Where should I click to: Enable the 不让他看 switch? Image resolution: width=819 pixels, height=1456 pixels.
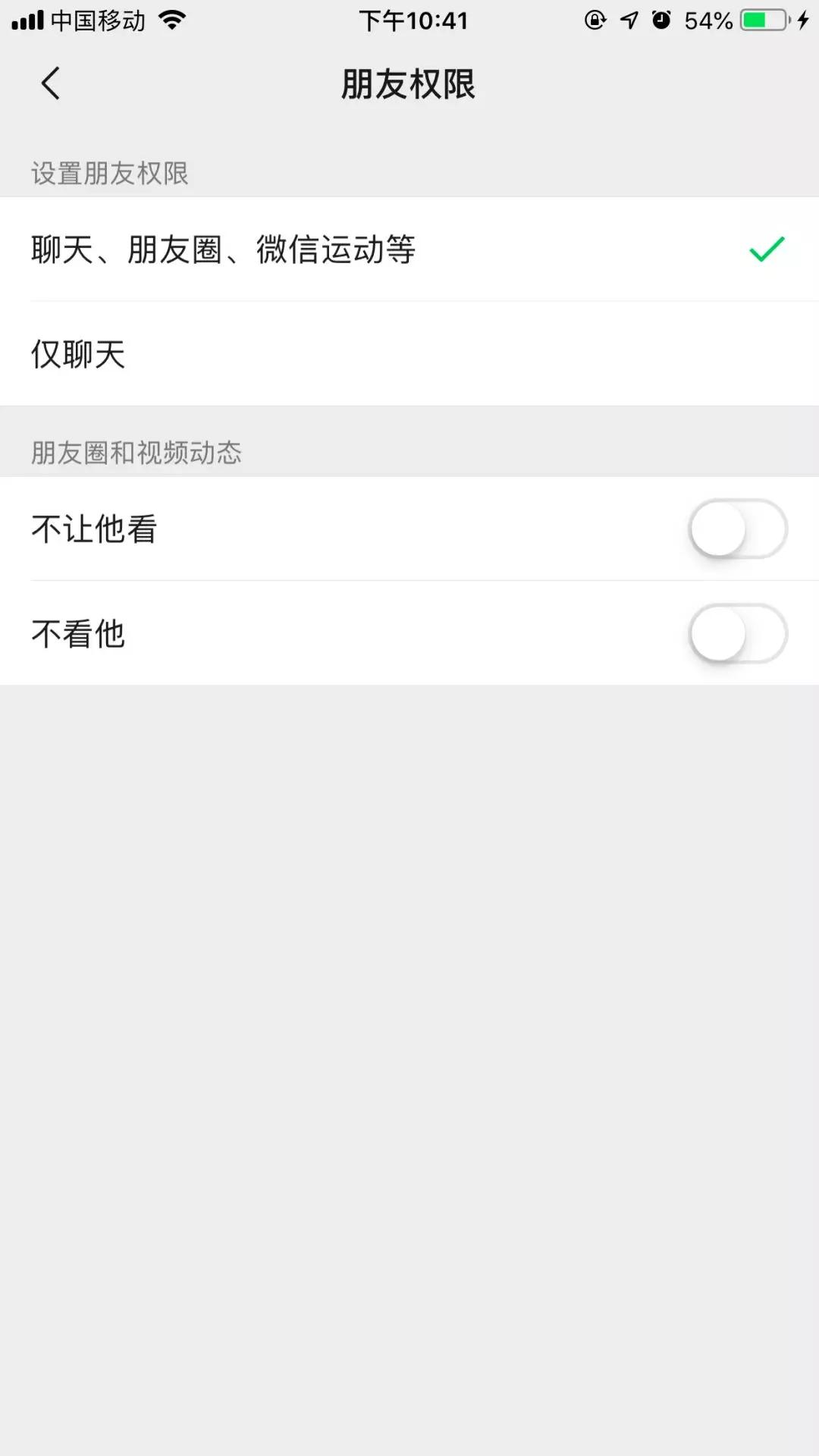tap(737, 529)
